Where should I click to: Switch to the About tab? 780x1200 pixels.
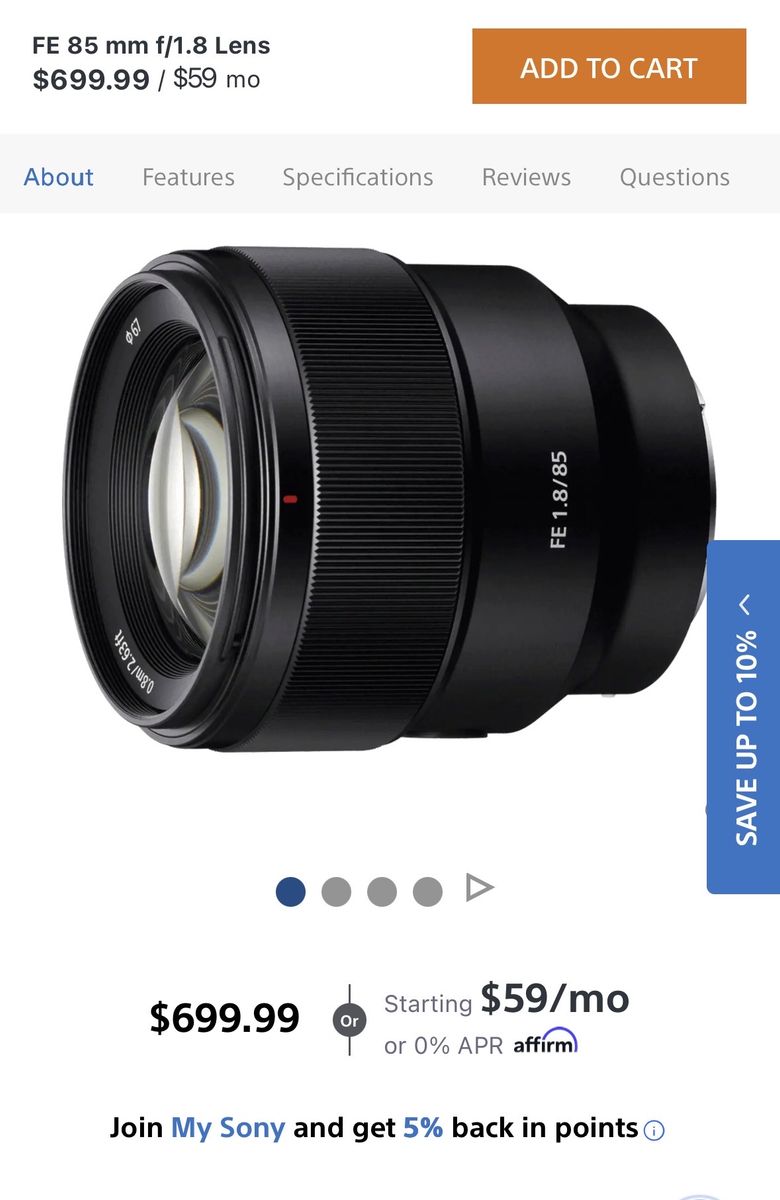point(59,177)
